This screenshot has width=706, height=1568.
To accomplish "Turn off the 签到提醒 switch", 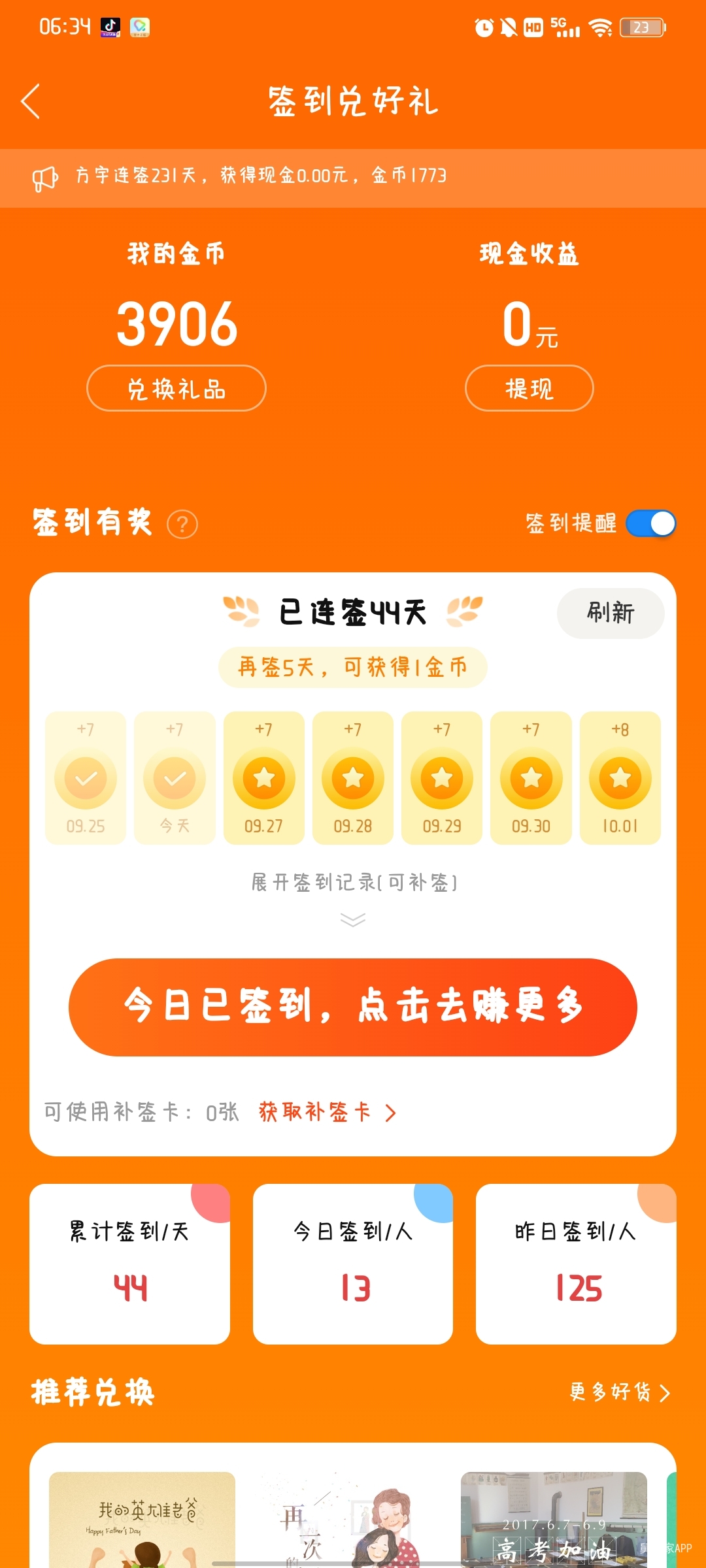I will coord(650,524).
